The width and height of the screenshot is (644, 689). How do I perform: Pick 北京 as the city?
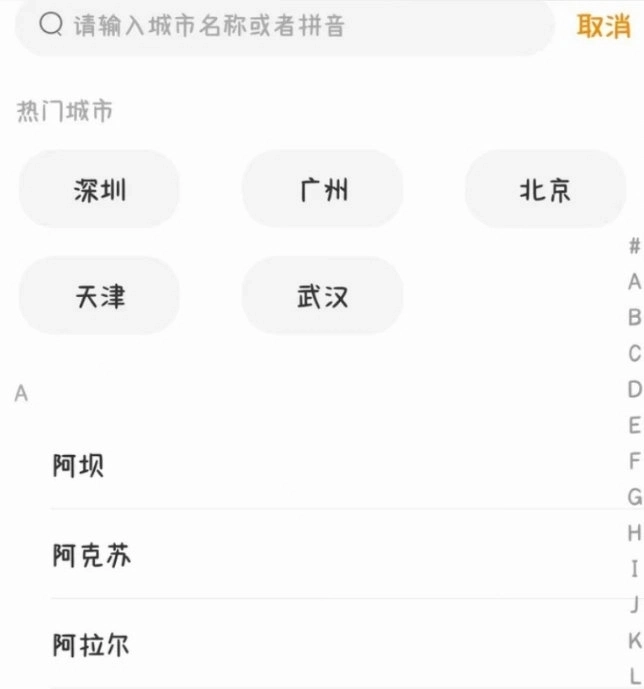pos(545,190)
